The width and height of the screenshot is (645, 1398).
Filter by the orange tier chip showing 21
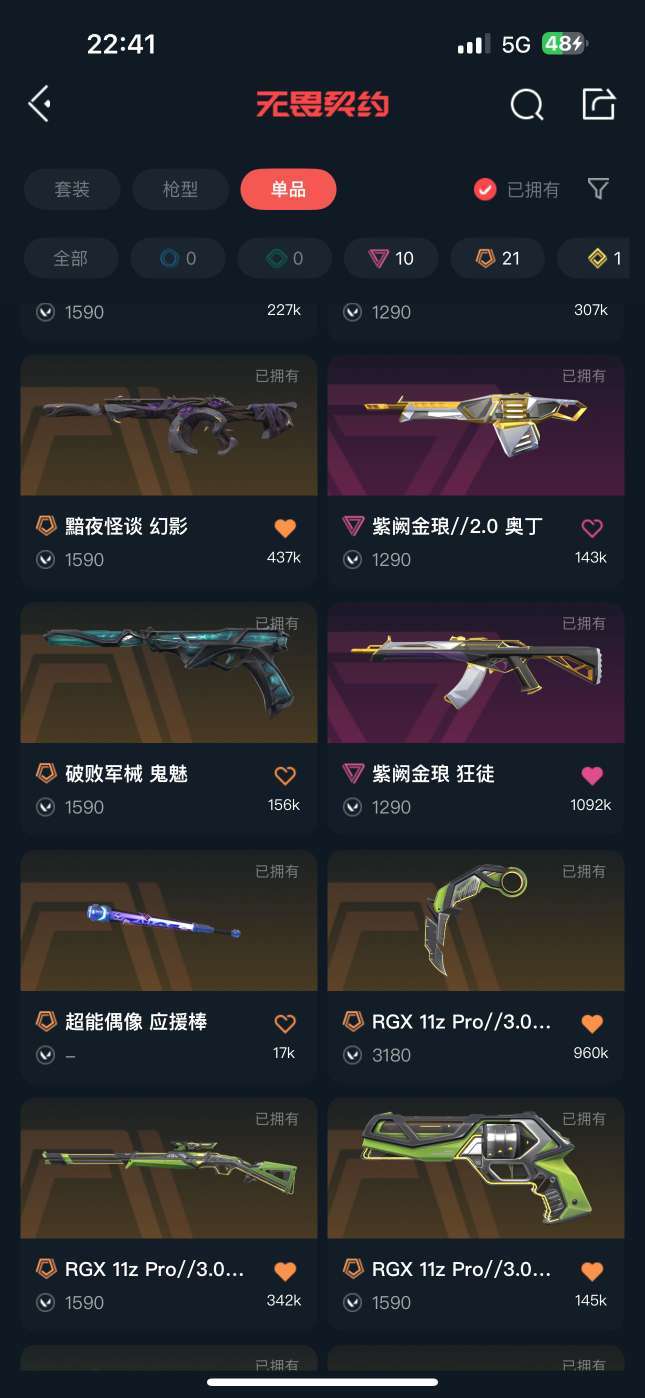point(498,258)
